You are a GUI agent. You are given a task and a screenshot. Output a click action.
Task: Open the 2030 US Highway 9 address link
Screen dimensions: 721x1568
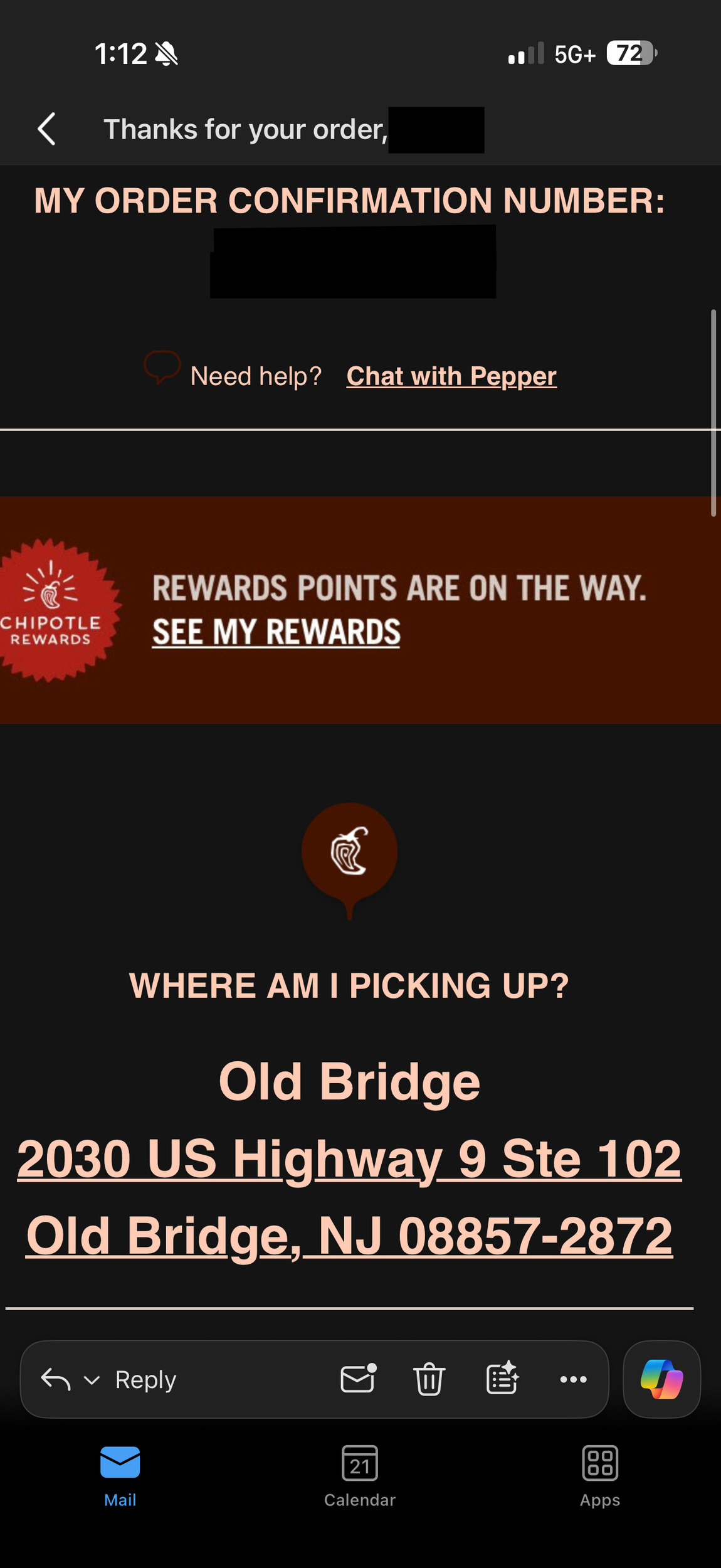point(349,1158)
